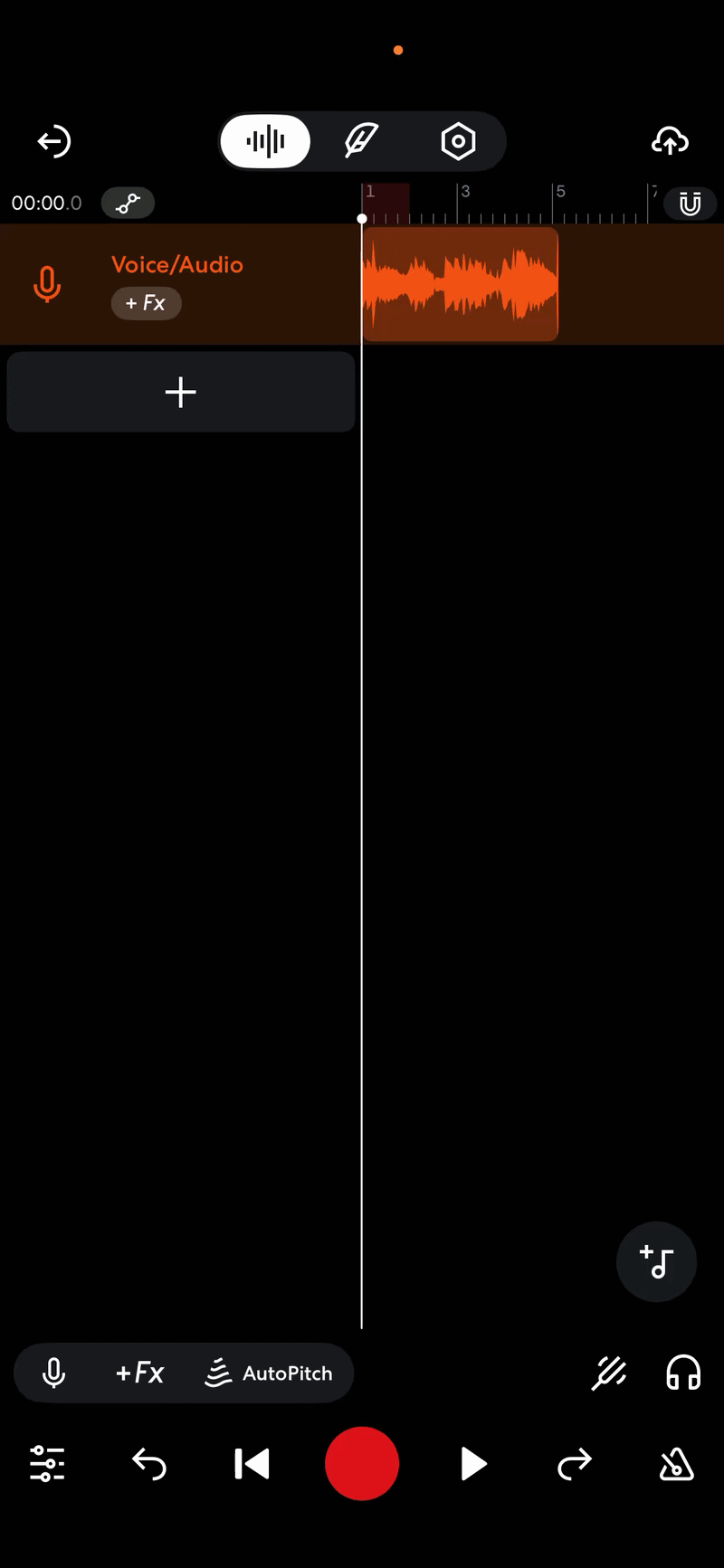Add a new track

tap(181, 392)
